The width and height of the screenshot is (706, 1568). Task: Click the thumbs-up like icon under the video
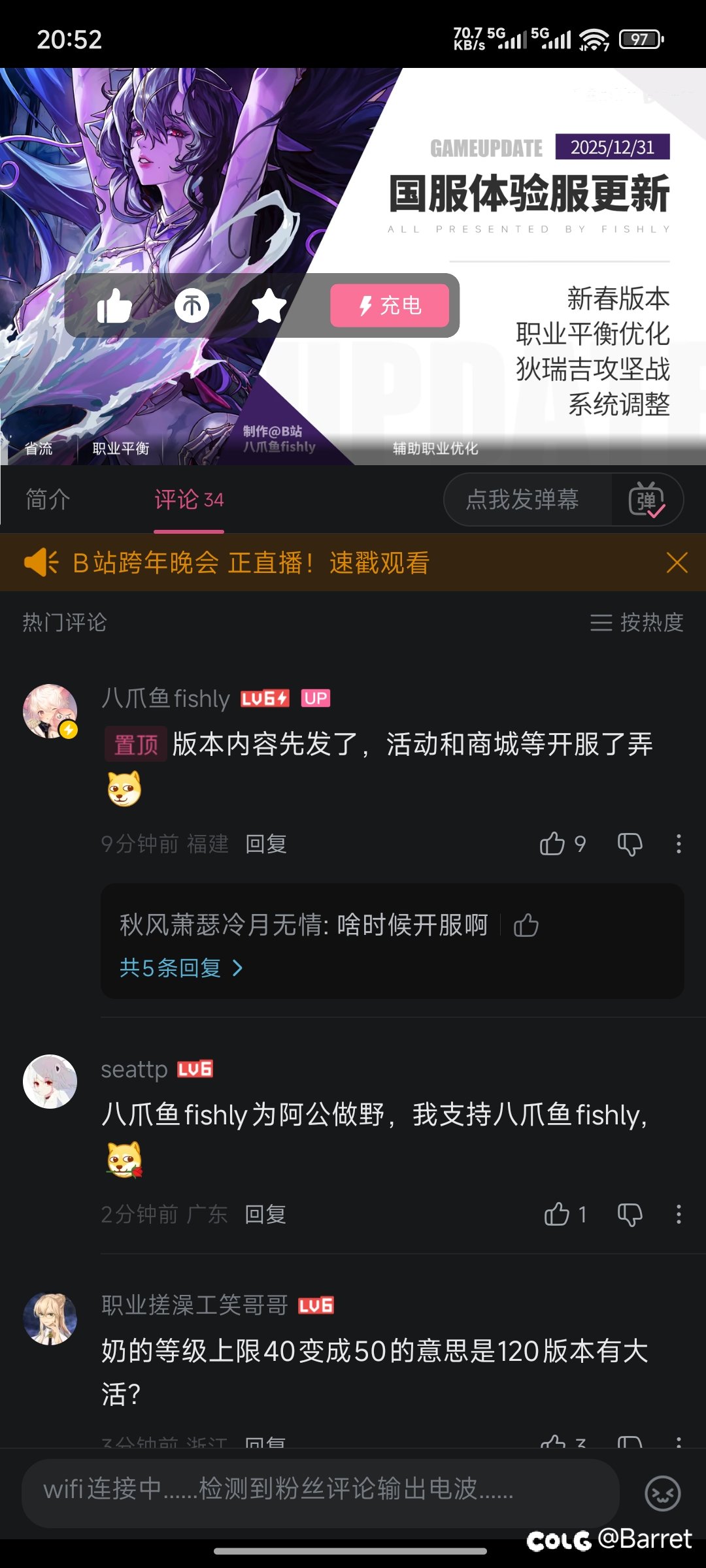coord(116,306)
